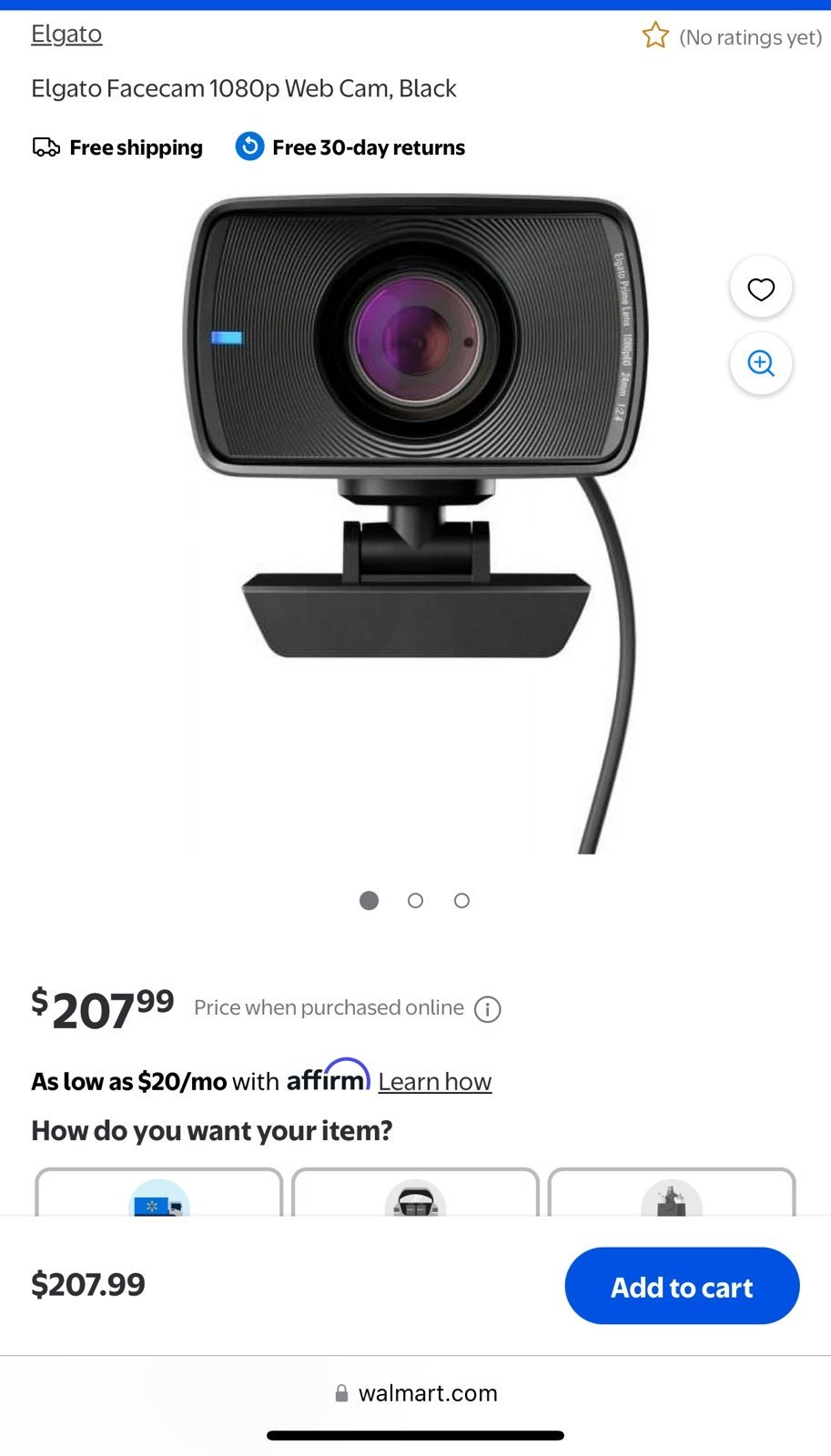This screenshot has height=1456, width=831.
Task: Select the middle delivery option card
Action: tap(415, 1192)
